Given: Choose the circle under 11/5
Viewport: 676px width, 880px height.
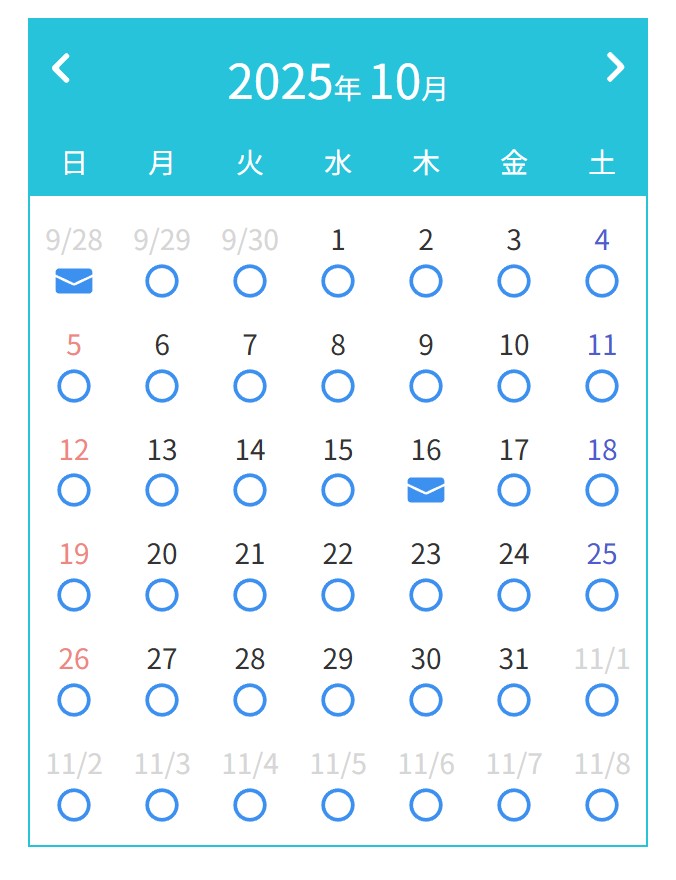Looking at the screenshot, I should coord(338,805).
